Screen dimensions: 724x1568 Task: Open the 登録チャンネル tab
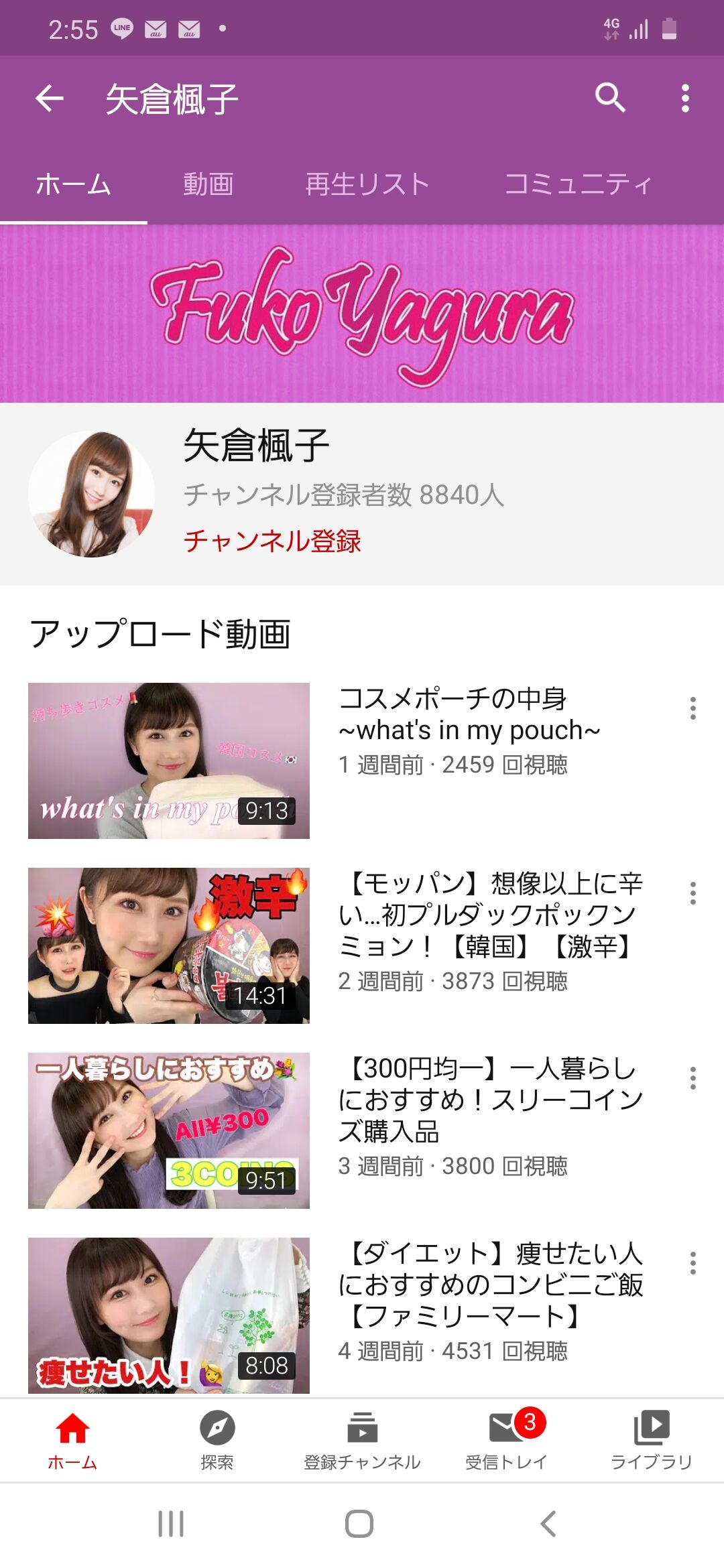(x=362, y=1439)
